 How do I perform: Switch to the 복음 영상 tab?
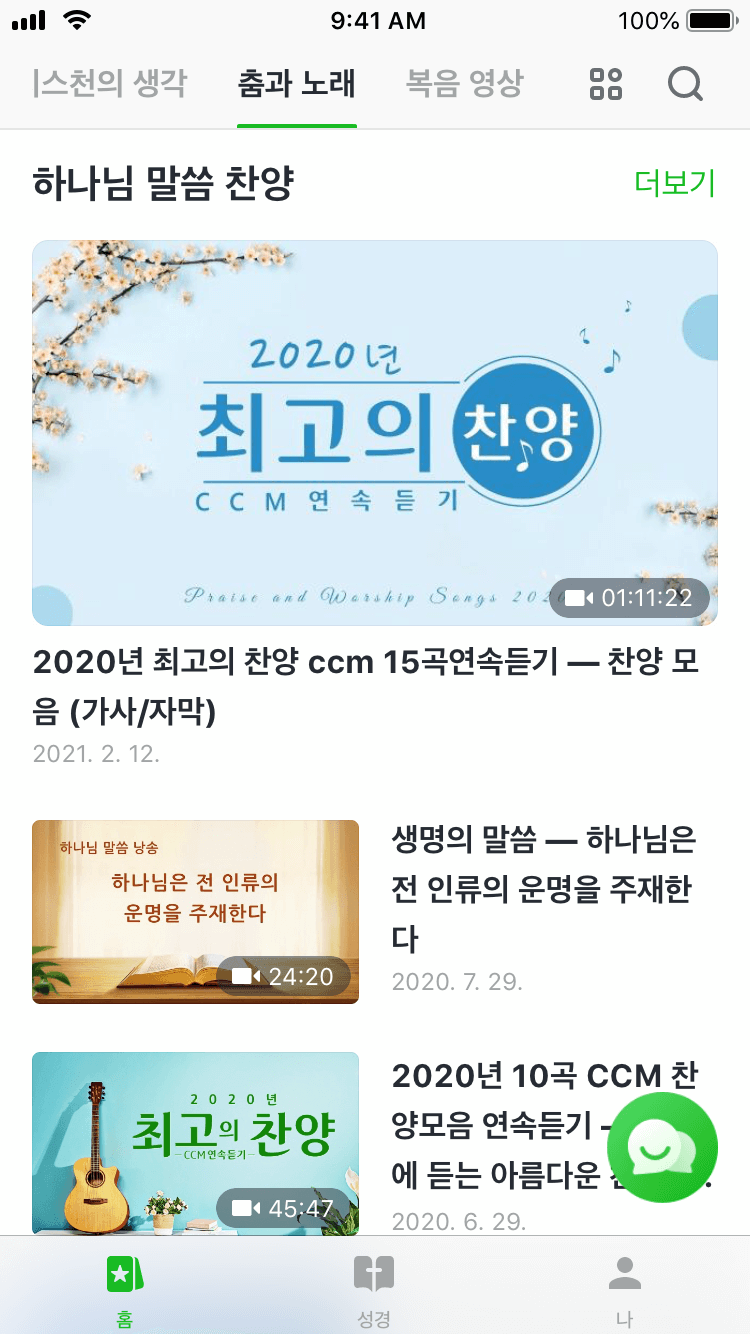coord(464,83)
